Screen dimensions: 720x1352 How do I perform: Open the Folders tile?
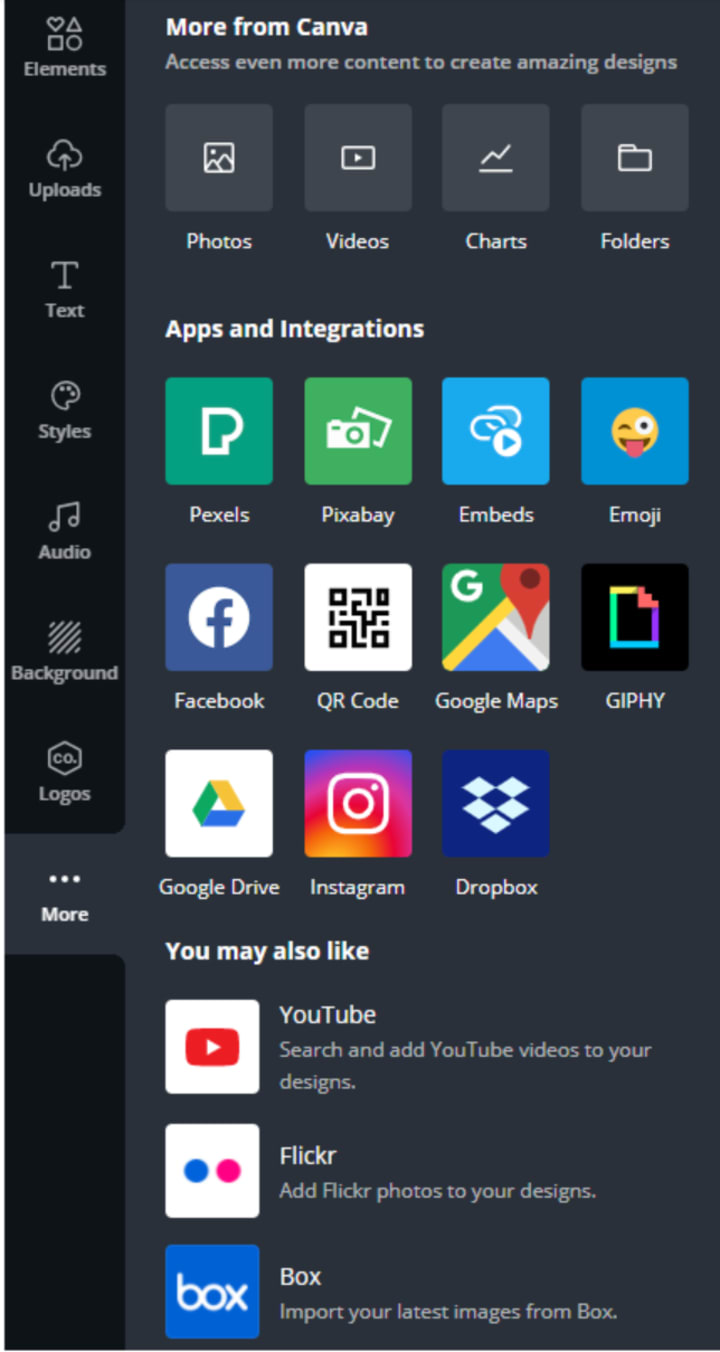click(634, 158)
